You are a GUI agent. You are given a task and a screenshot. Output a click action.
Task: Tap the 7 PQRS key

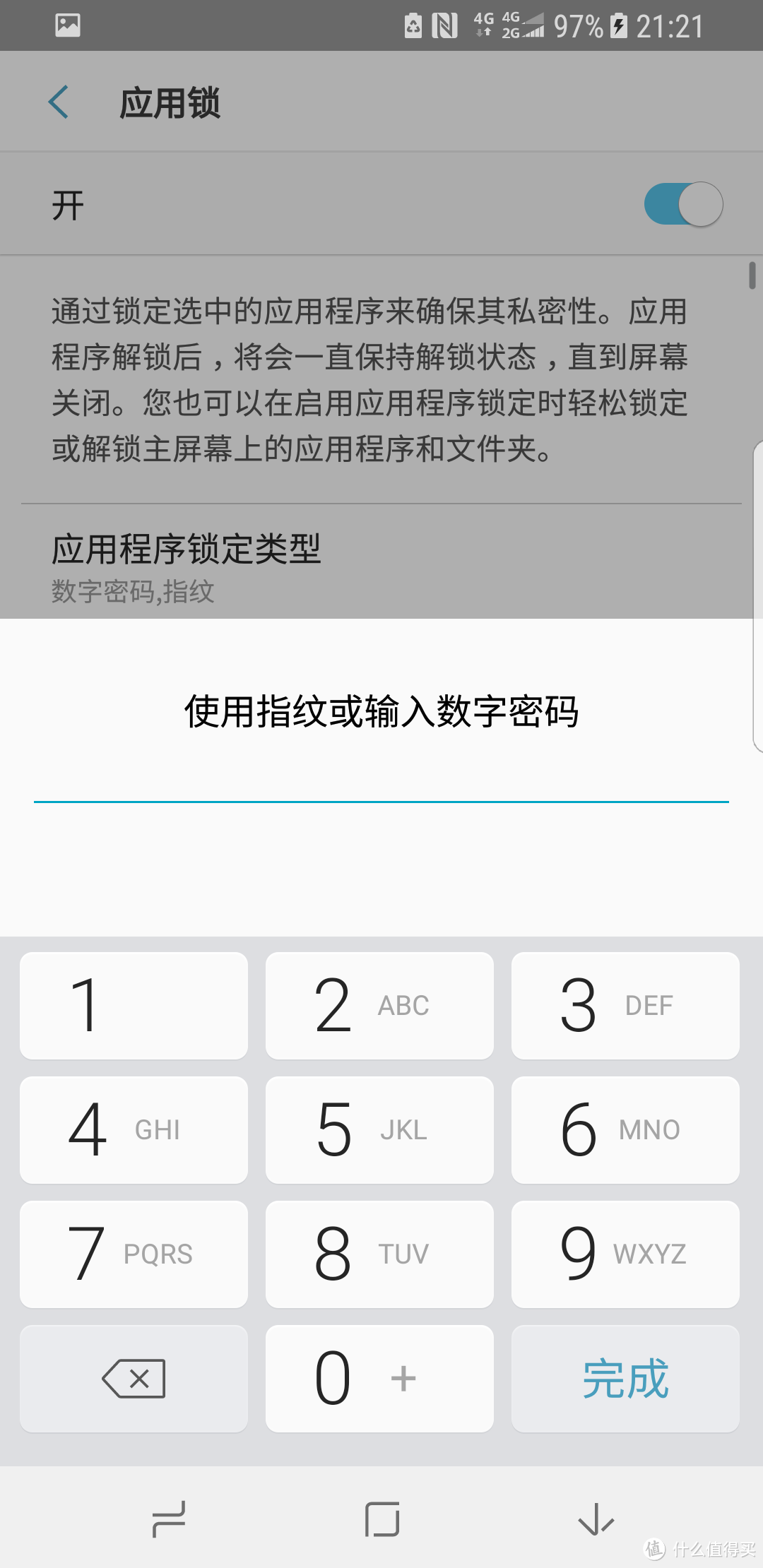coord(134,1254)
